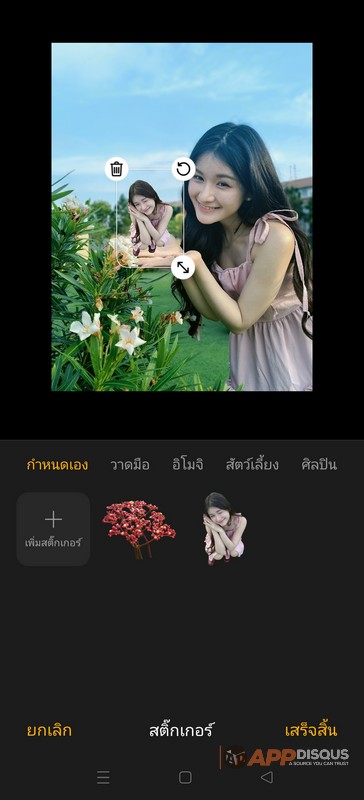
Task: Delete the sticker with the trash icon
Action: (x=116, y=169)
